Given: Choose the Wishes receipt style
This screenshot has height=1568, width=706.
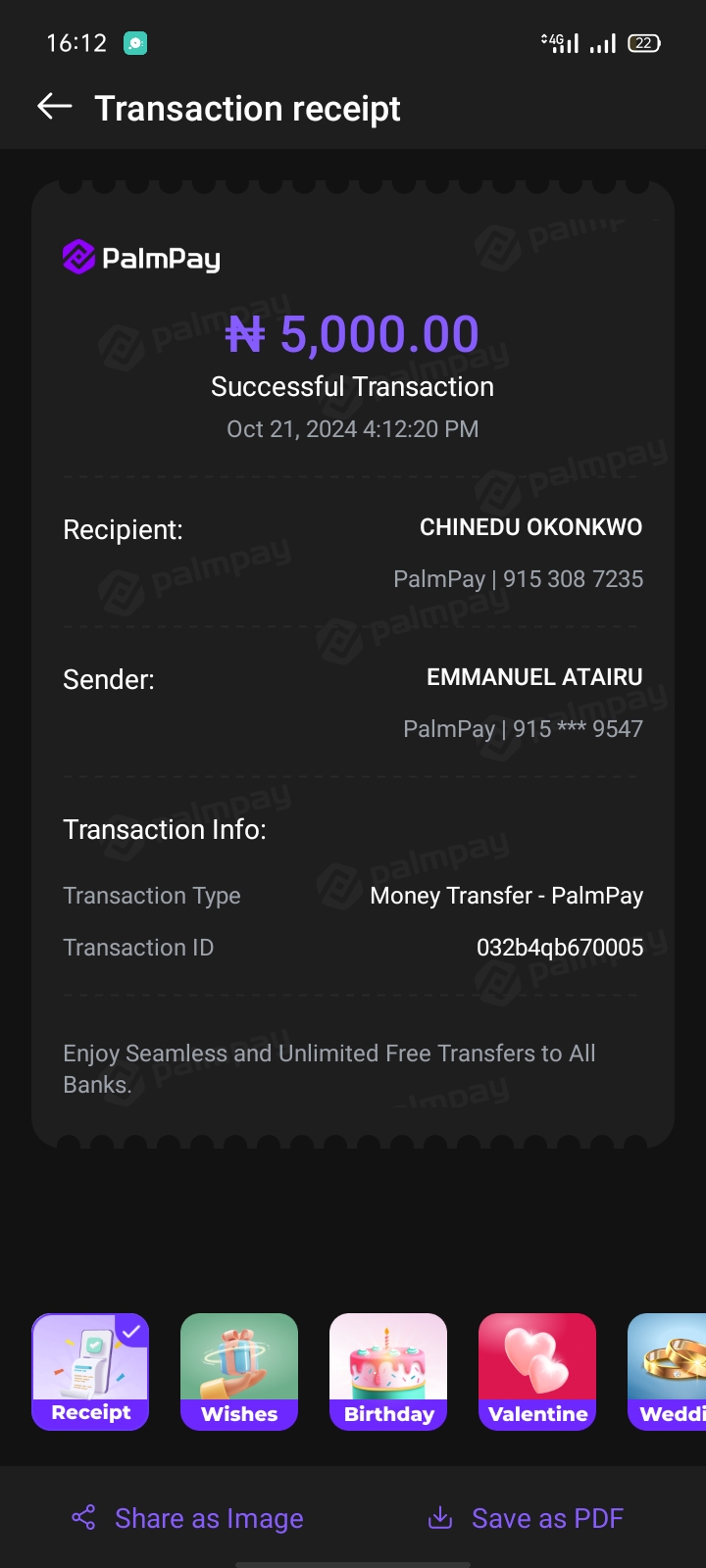Looking at the screenshot, I should coord(239,1371).
